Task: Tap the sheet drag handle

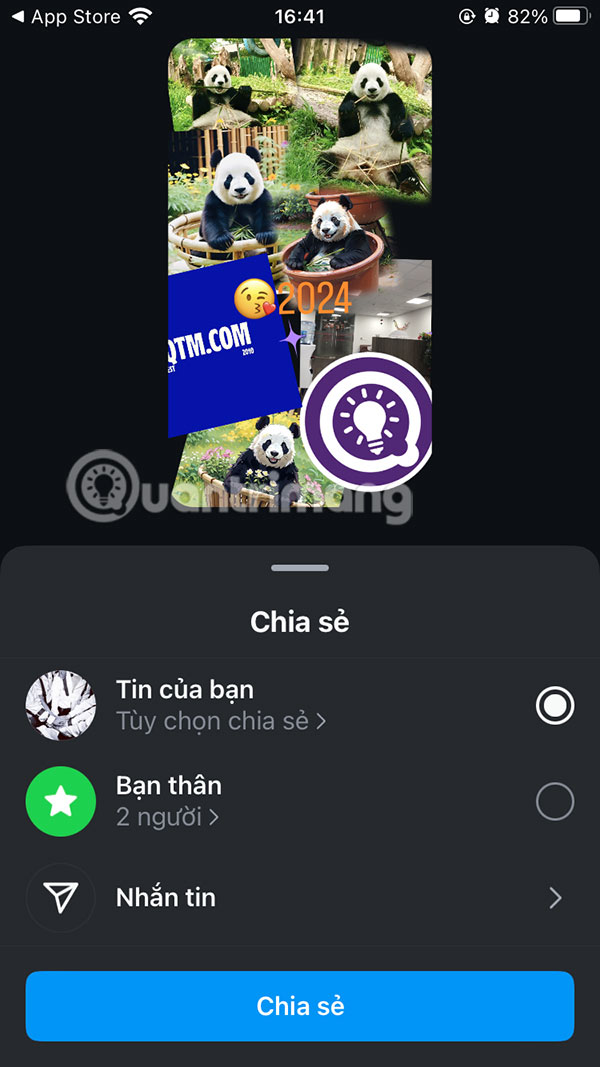Action: [300, 568]
